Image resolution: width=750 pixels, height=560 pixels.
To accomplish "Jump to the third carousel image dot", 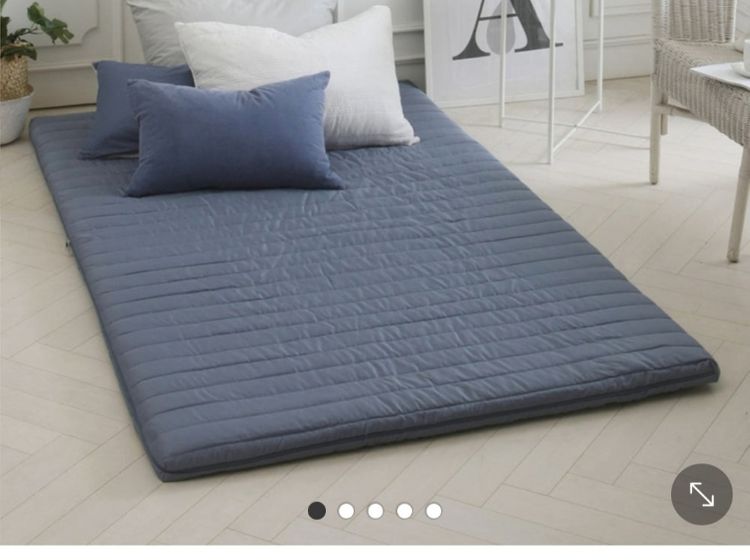I will [x=375, y=511].
